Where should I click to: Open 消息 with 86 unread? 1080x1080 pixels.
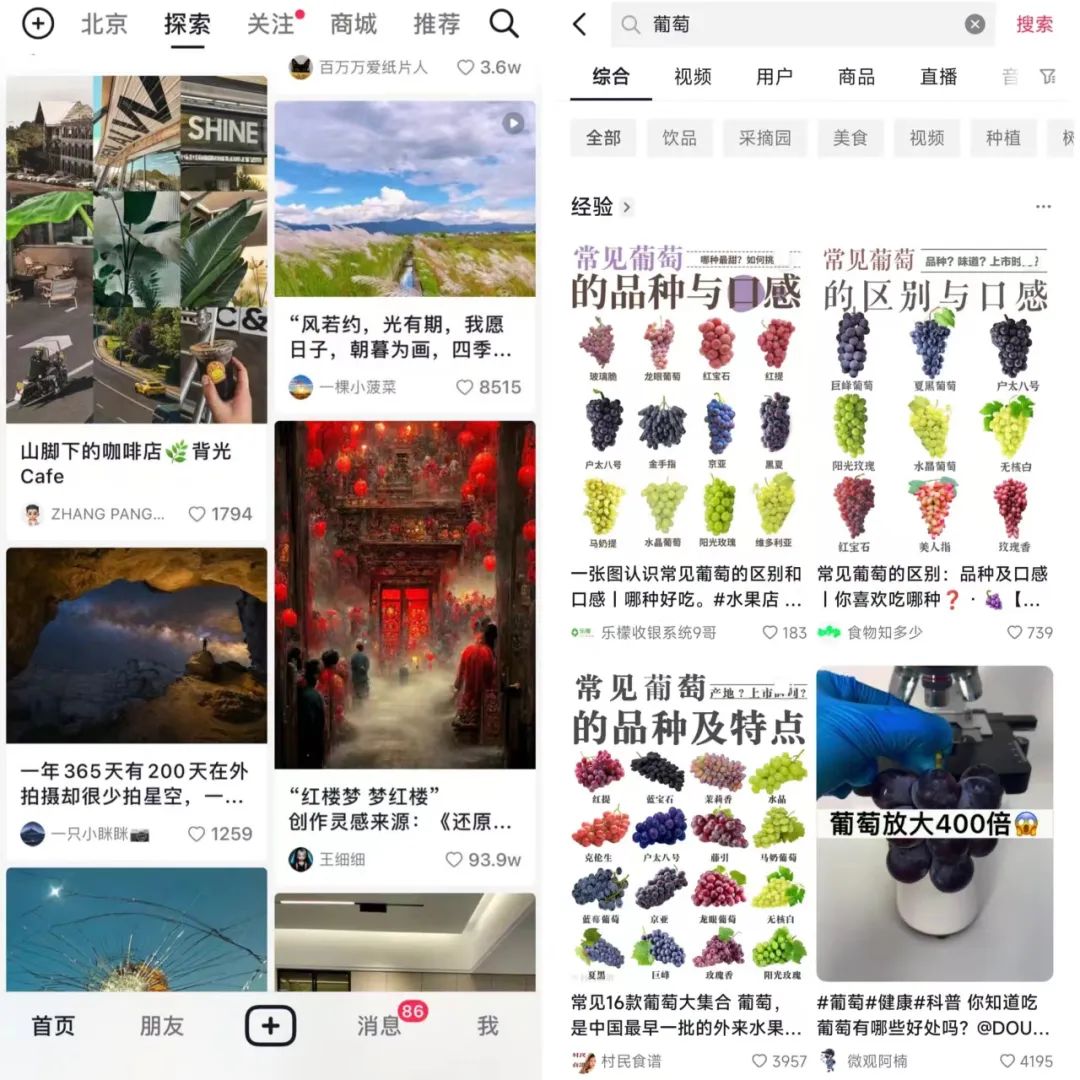[380, 1026]
